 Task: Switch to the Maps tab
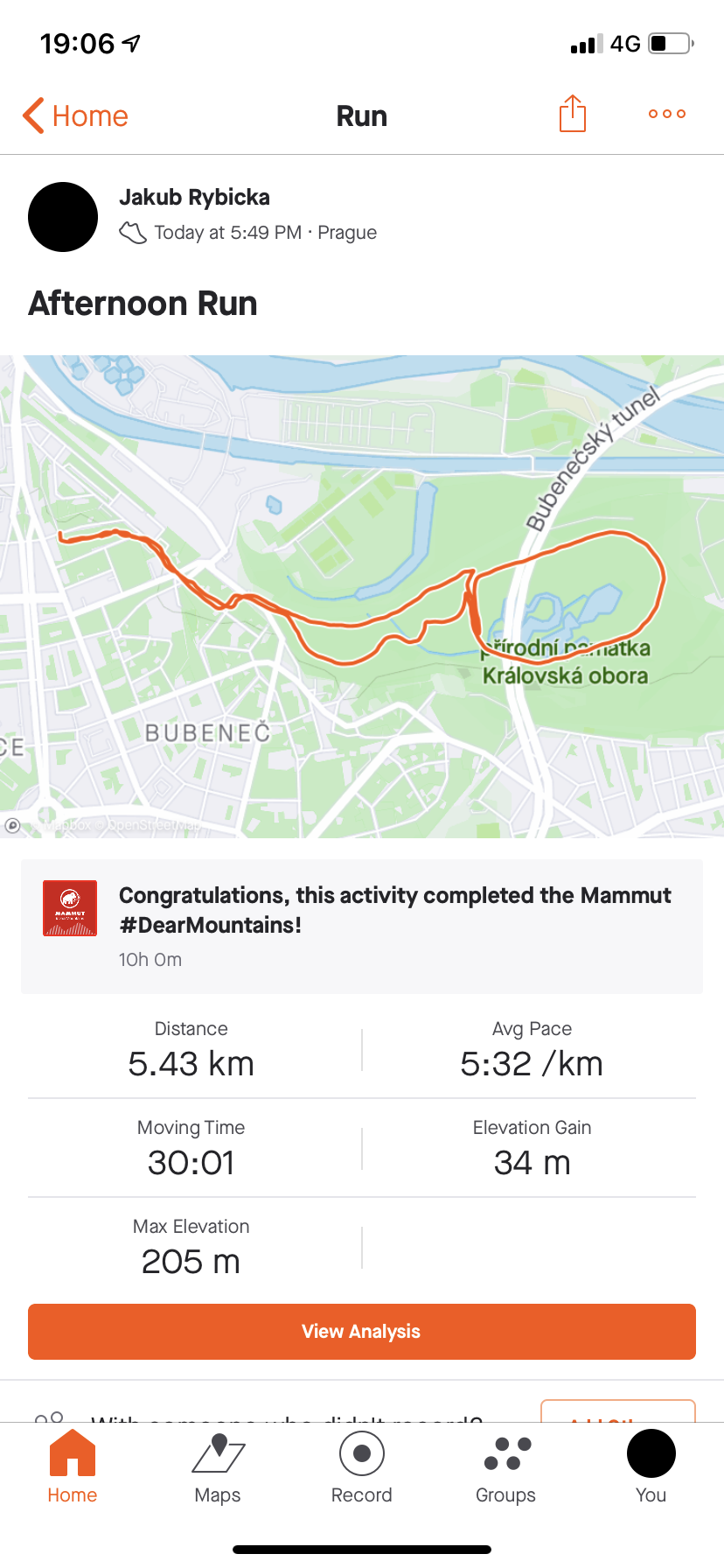218,1468
